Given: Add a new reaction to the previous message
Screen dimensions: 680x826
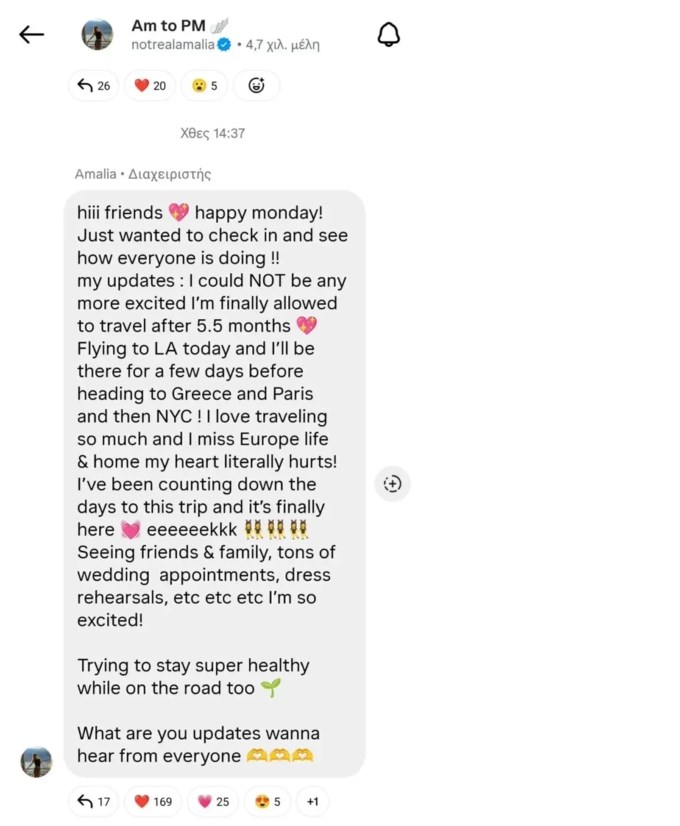Looking at the screenshot, I should (256, 86).
